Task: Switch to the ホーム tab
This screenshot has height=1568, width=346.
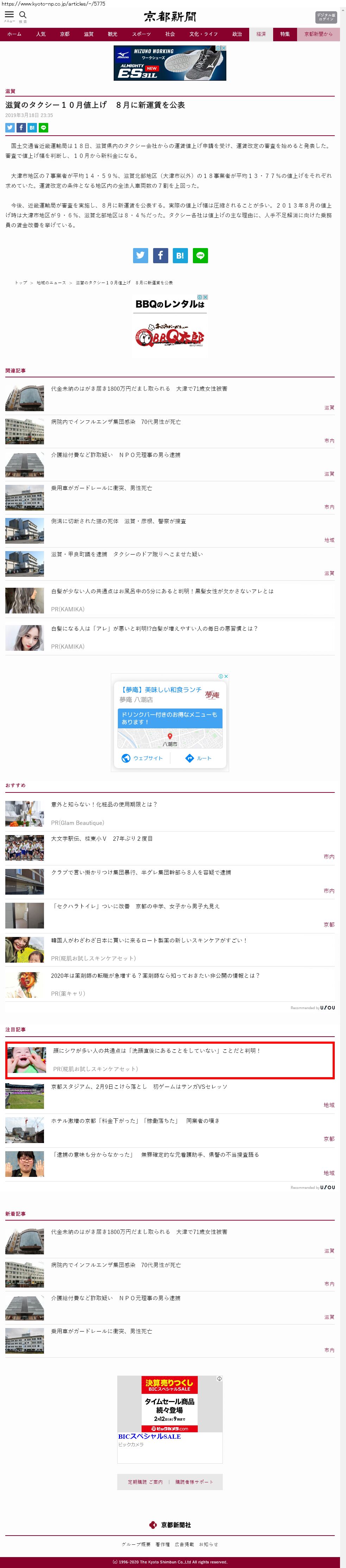Action: point(14,34)
